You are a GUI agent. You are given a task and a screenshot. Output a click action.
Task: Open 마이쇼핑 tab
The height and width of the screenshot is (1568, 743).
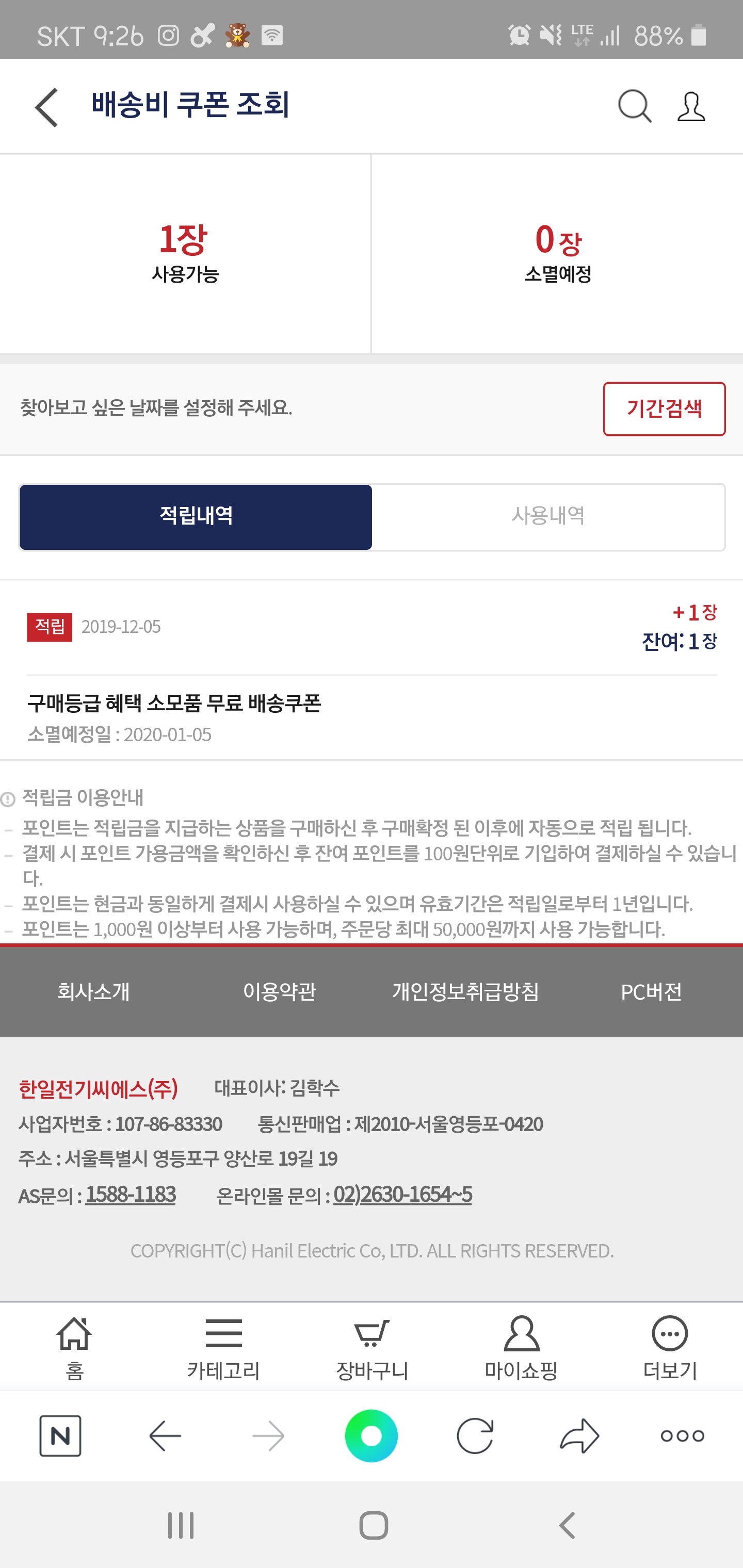(x=521, y=1347)
